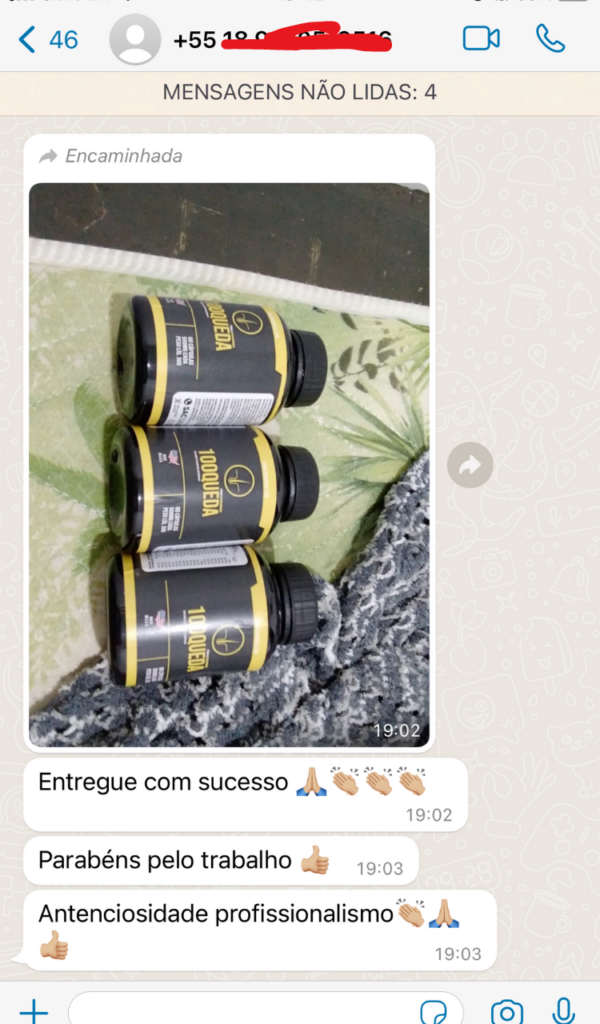The height and width of the screenshot is (1024, 600).
Task: Open contact info from the profile avatar
Action: click(135, 40)
